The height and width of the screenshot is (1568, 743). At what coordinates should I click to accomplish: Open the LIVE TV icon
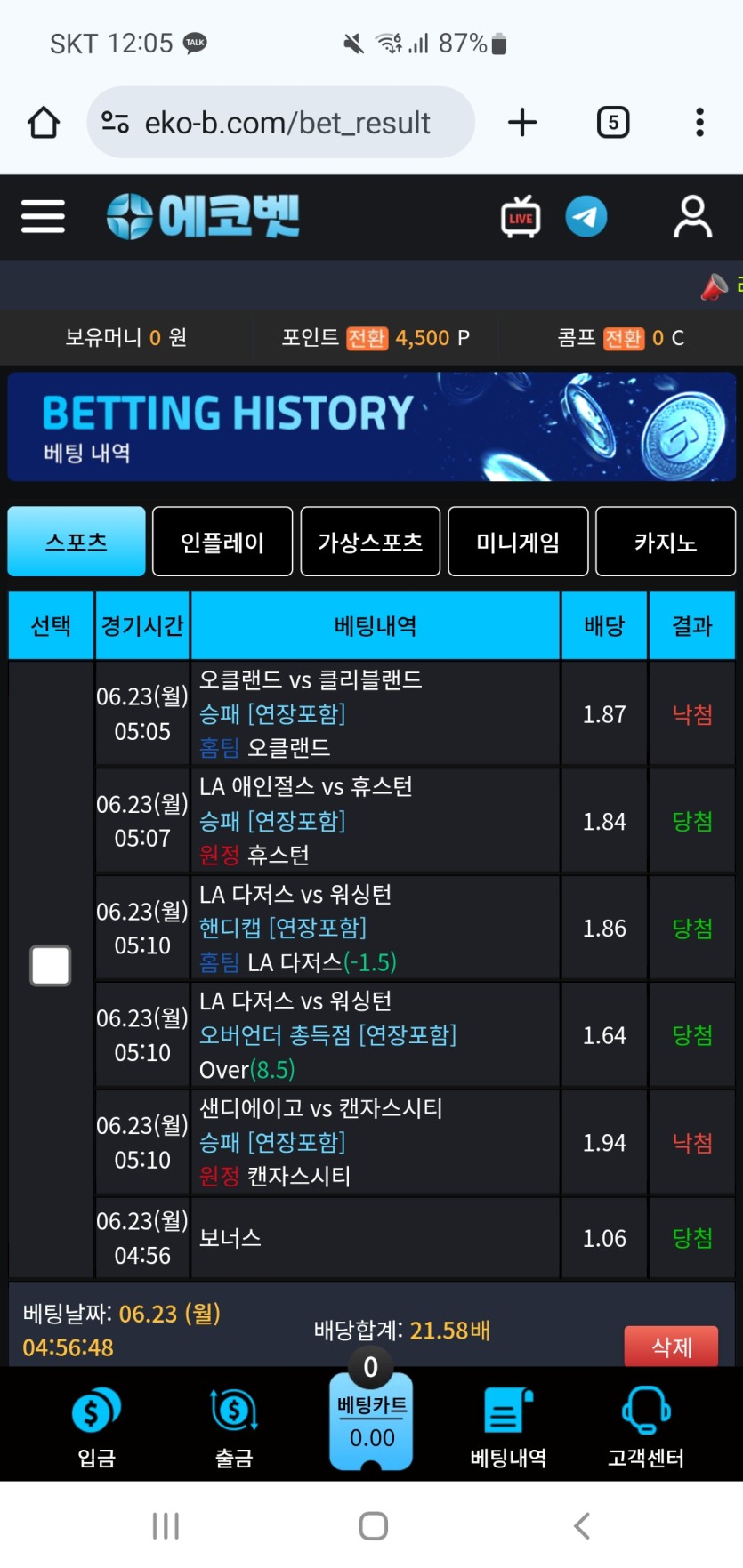point(521,216)
